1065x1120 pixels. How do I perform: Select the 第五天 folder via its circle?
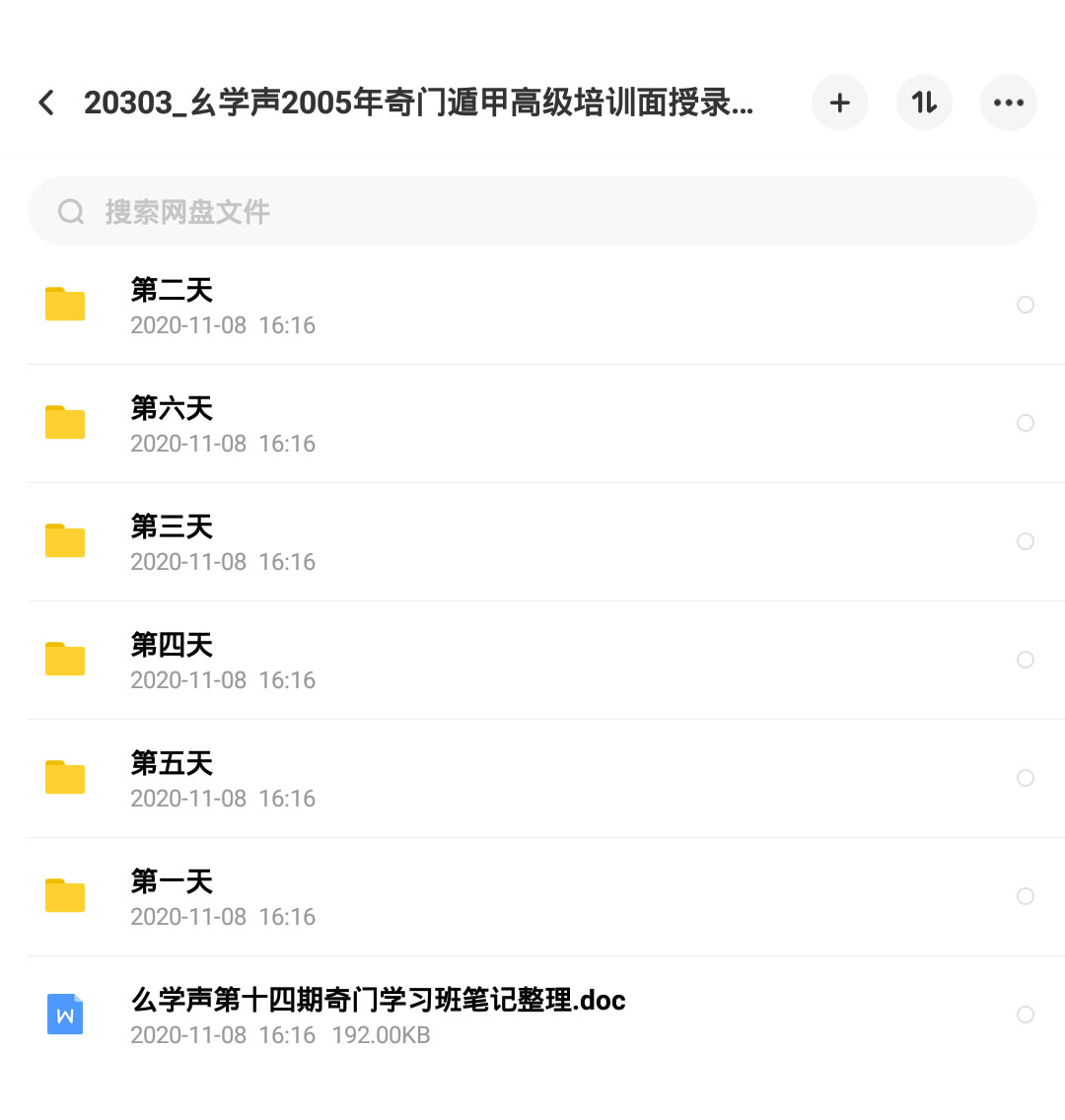pos(1025,778)
